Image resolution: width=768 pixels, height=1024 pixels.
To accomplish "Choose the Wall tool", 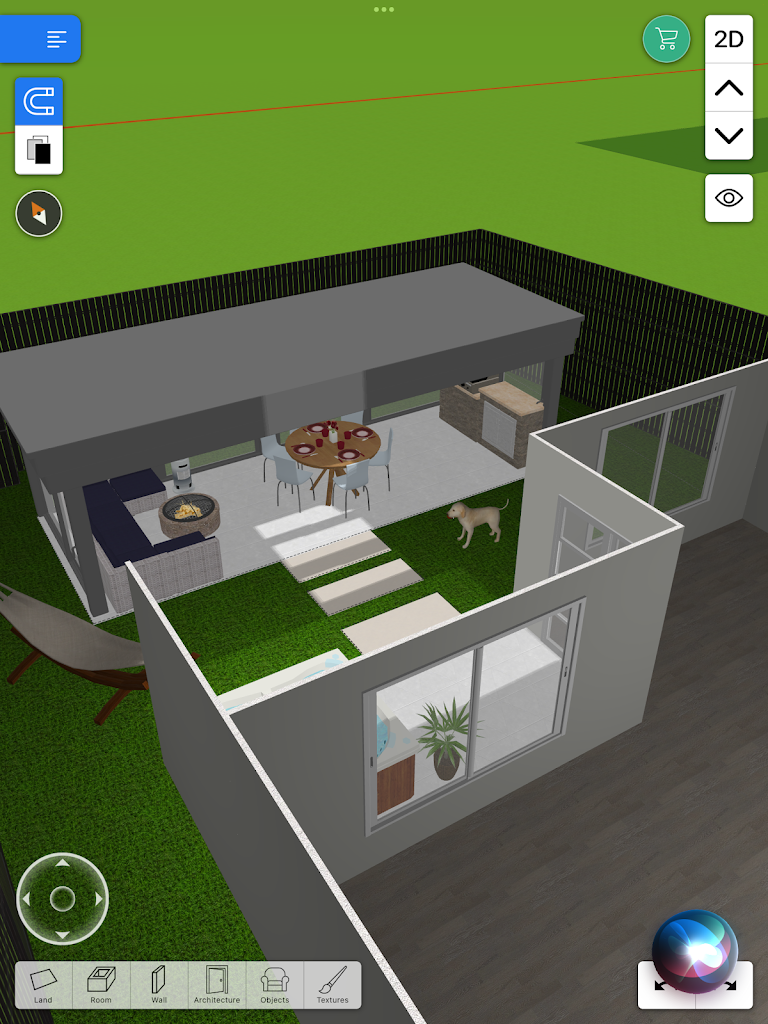I will pos(159,984).
